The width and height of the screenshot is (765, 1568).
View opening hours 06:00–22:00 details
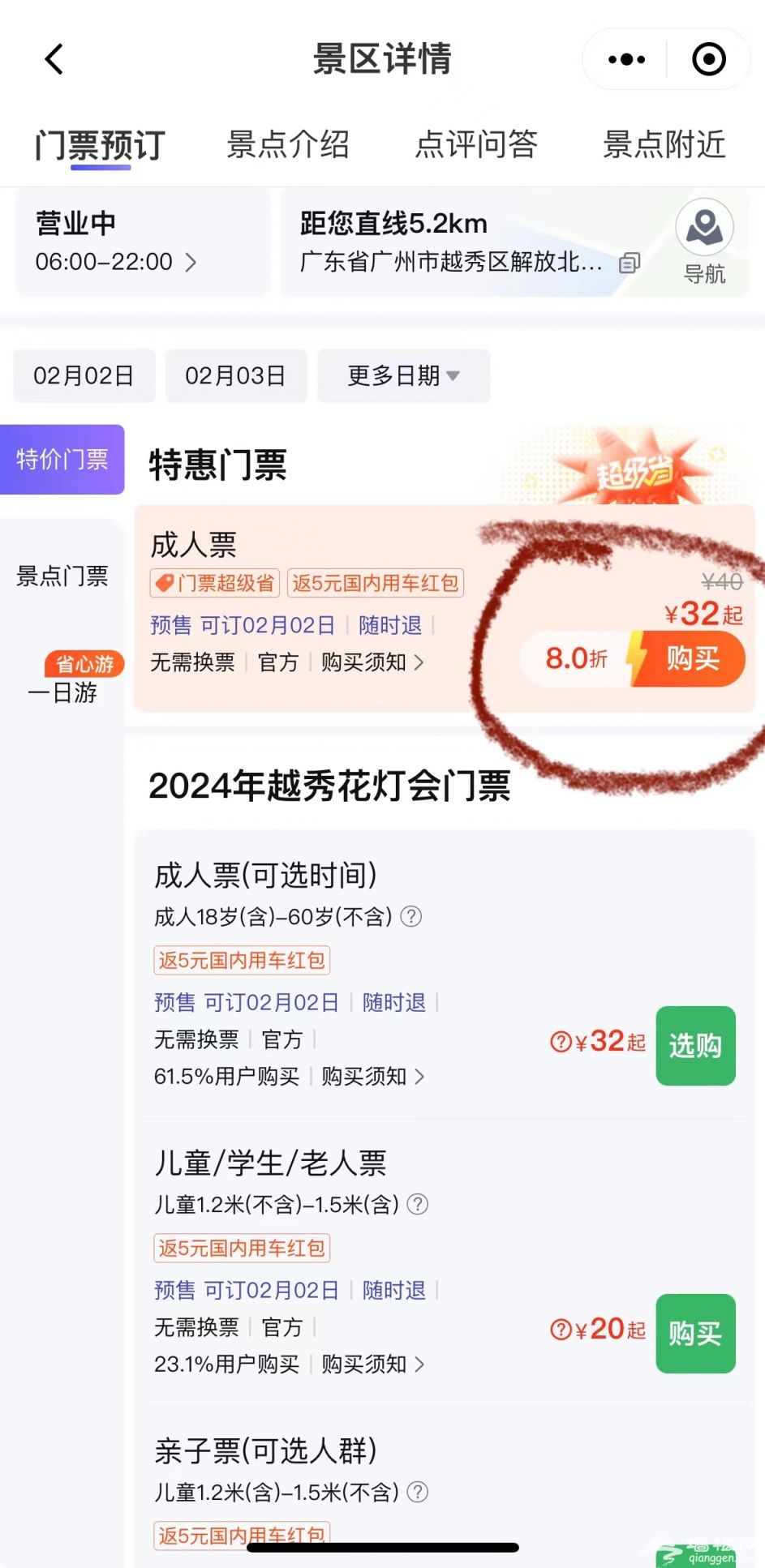[x=115, y=261]
